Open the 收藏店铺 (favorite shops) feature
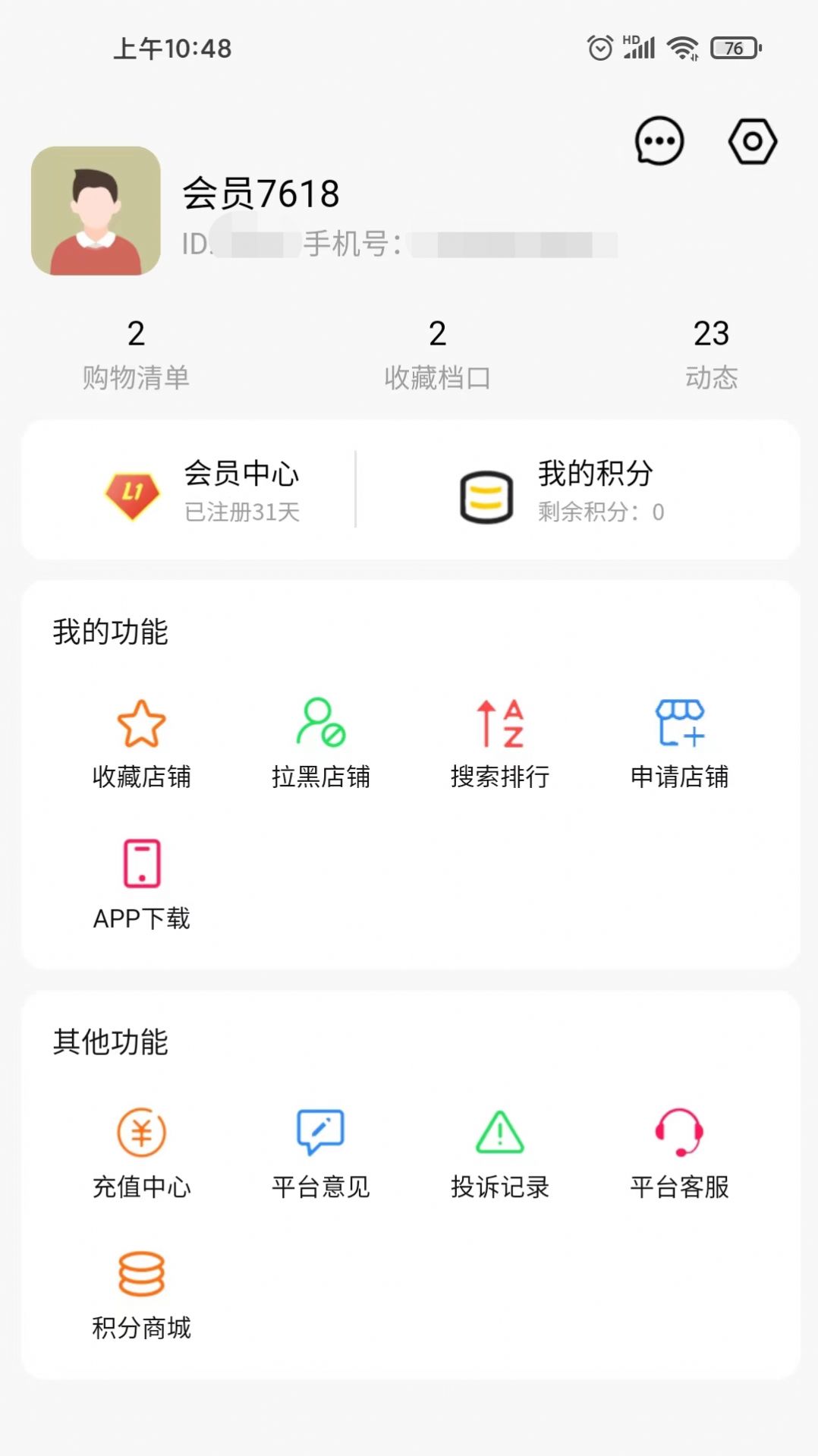The height and width of the screenshot is (1456, 818). click(x=143, y=740)
